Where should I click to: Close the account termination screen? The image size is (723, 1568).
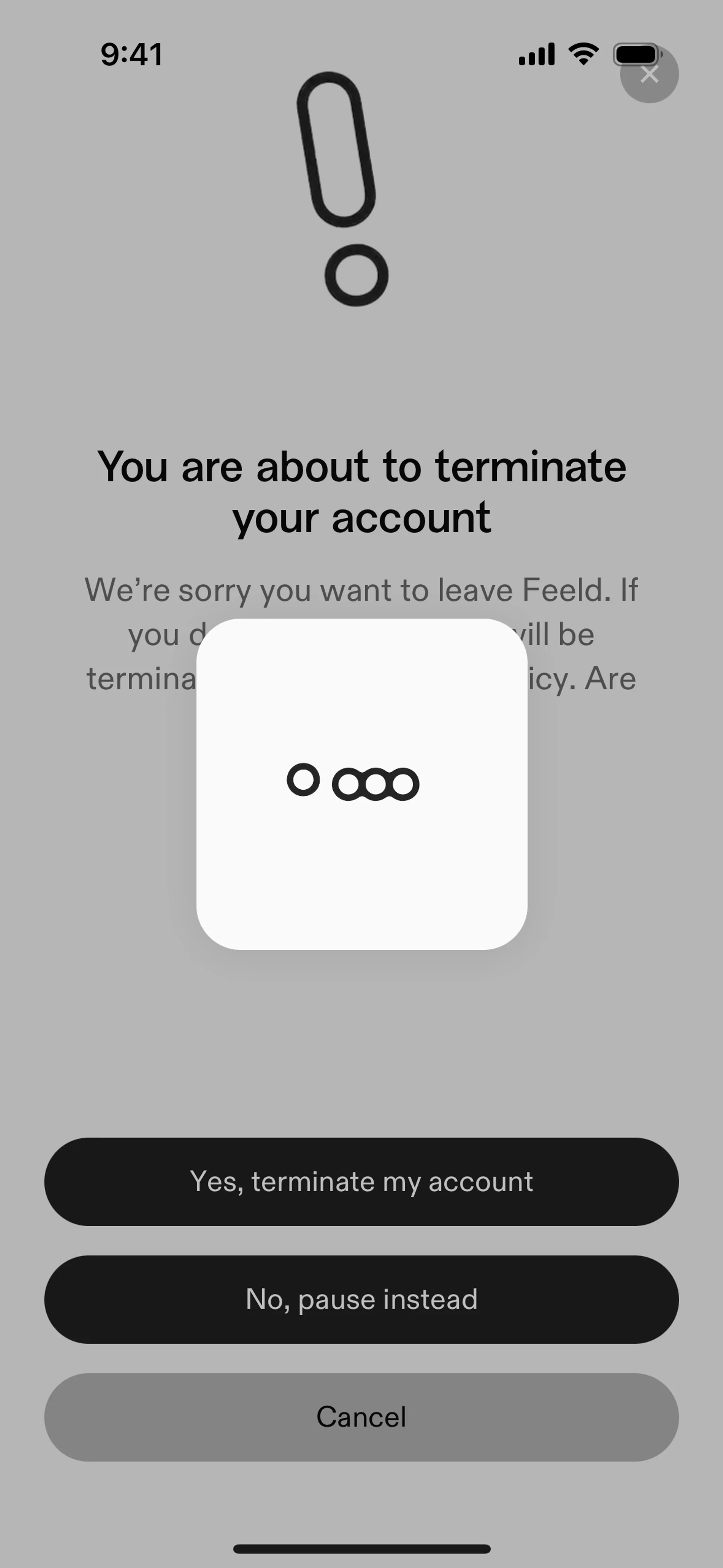coord(649,74)
